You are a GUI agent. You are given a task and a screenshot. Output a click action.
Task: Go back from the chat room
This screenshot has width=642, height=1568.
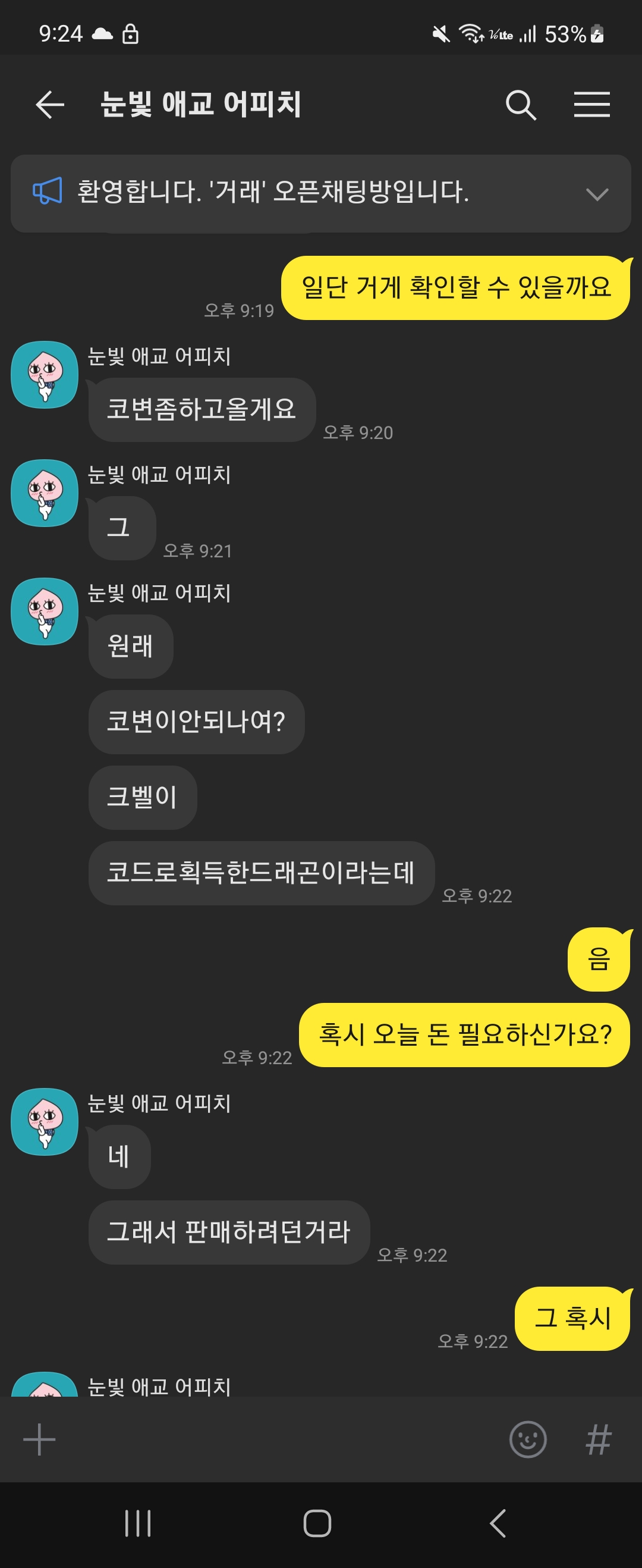[50, 105]
